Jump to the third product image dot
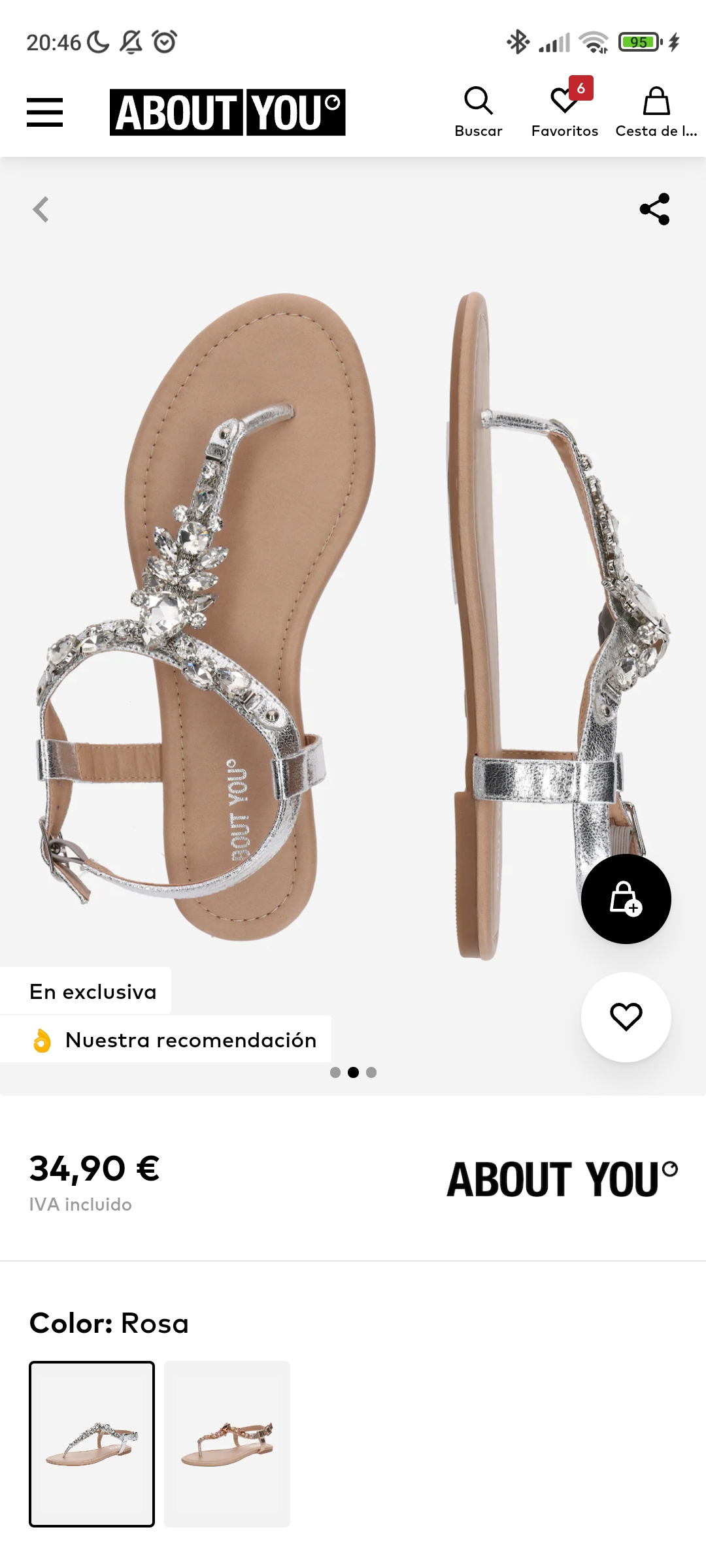 tap(371, 1072)
